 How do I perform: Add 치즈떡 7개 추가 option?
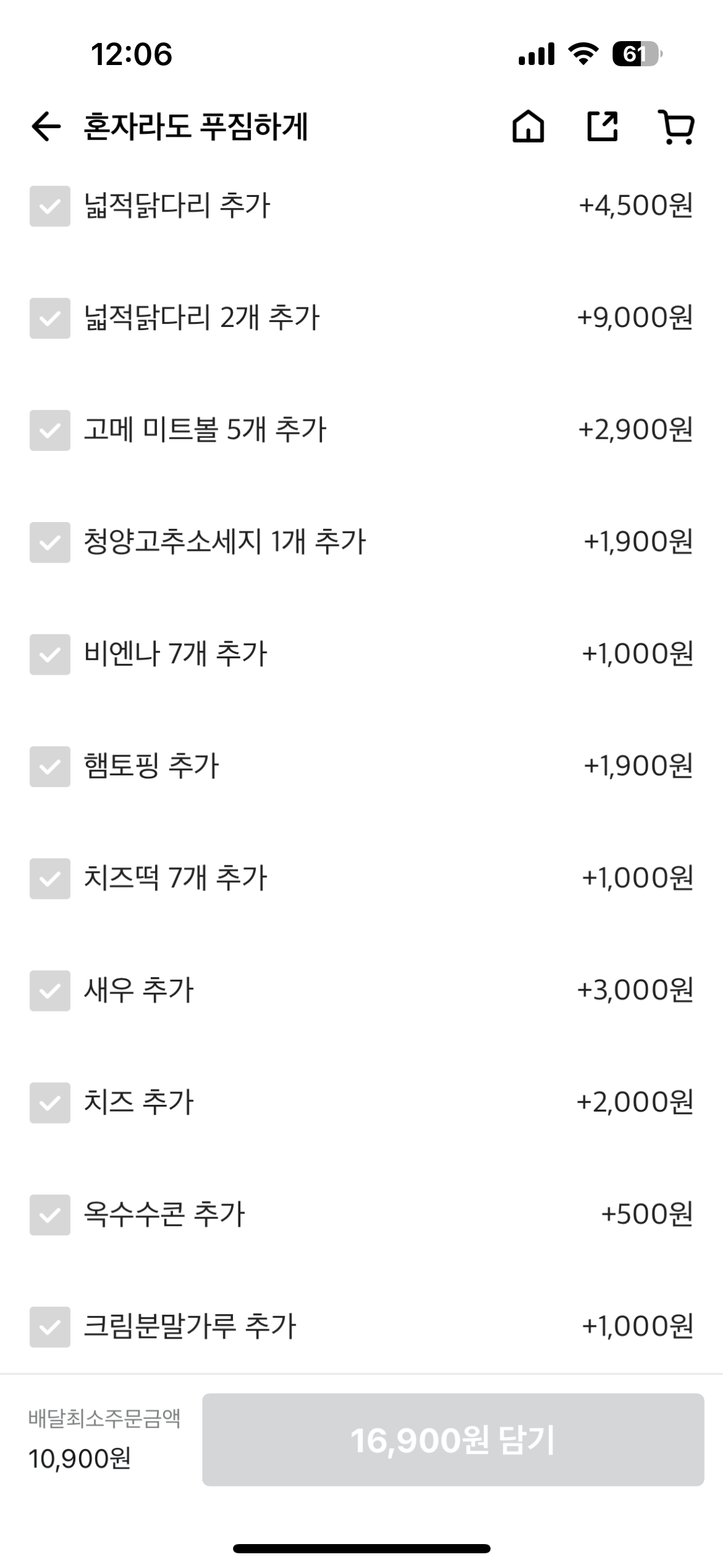[x=50, y=878]
